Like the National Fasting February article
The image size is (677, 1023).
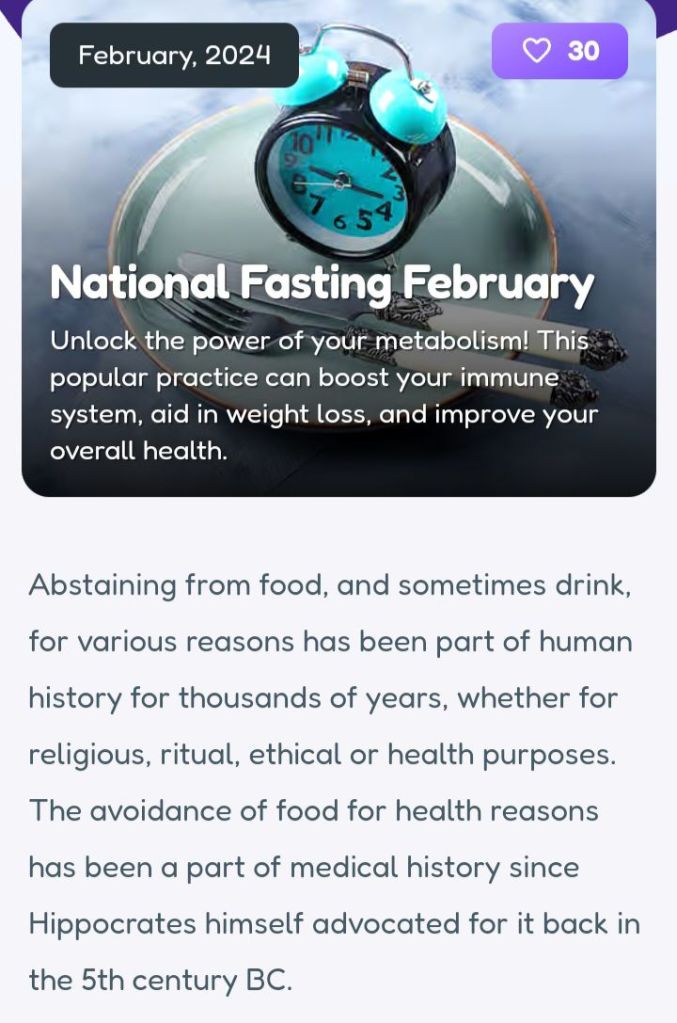[x=560, y=51]
